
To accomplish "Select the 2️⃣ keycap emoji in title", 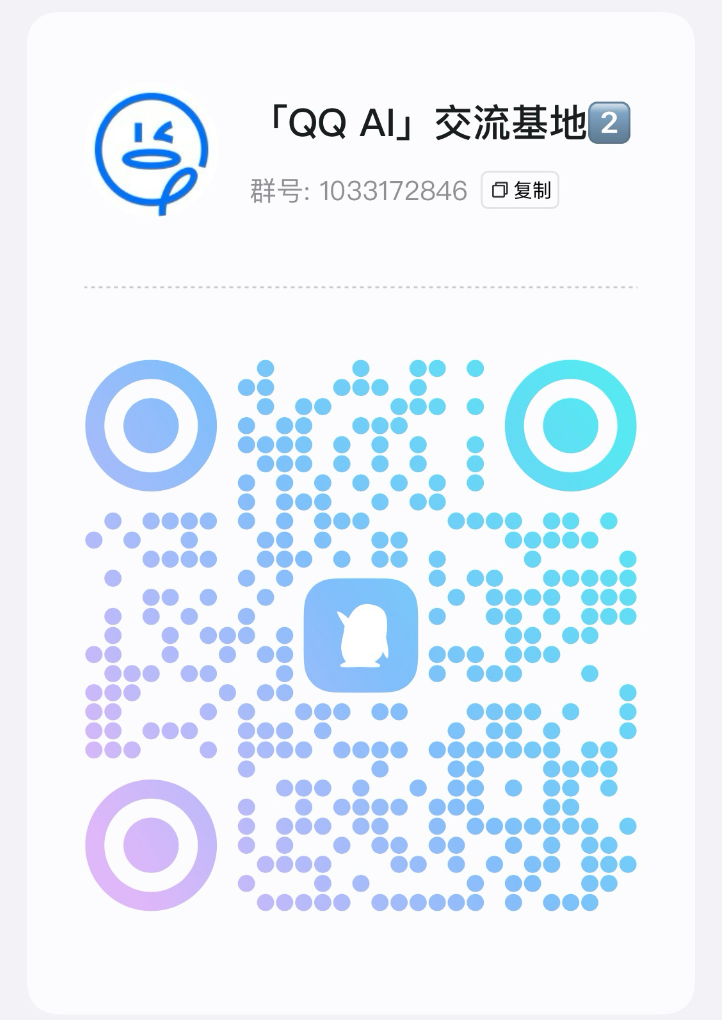I will coord(612,124).
